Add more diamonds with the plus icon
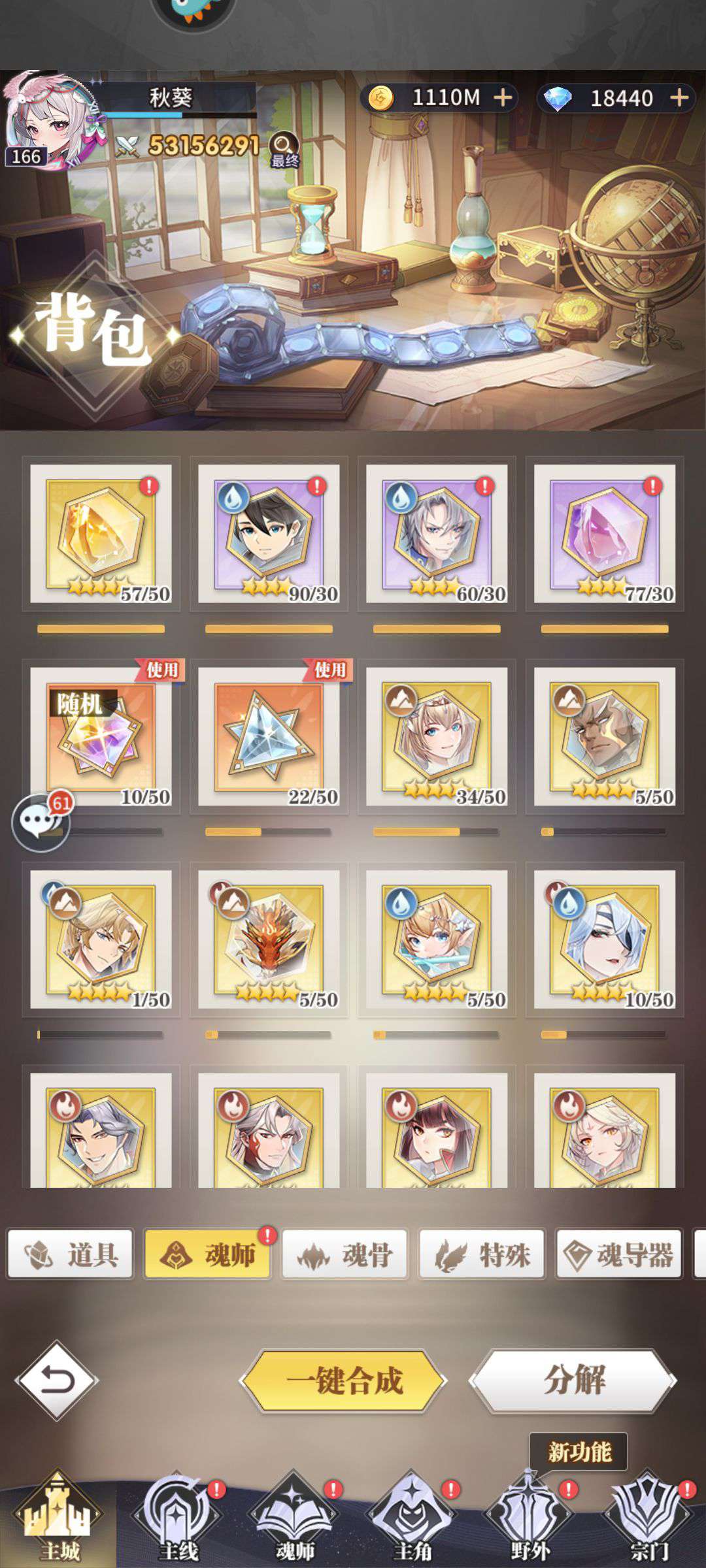This screenshot has height=1568, width=706. [680, 98]
